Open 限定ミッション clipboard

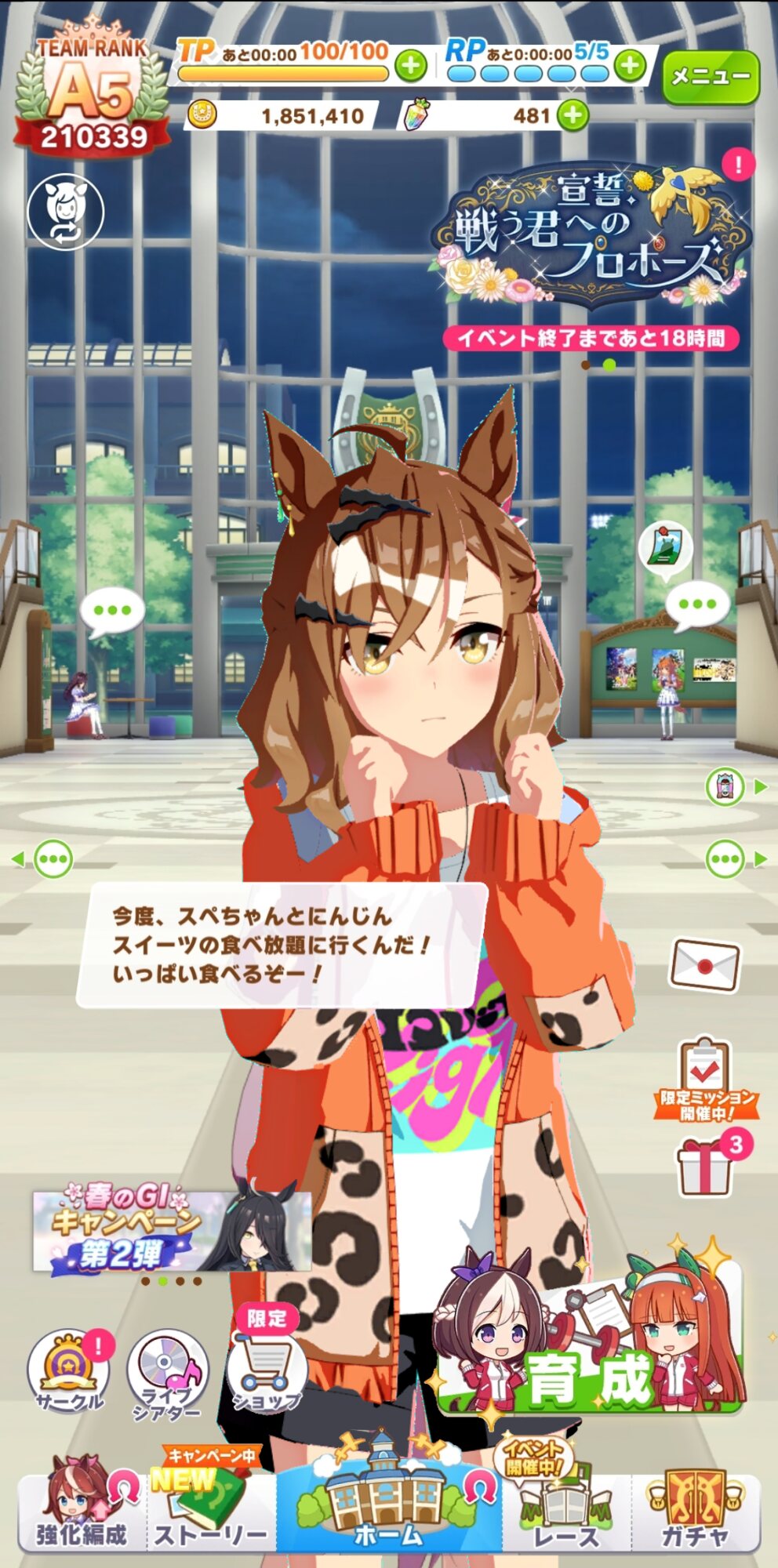[706, 1080]
